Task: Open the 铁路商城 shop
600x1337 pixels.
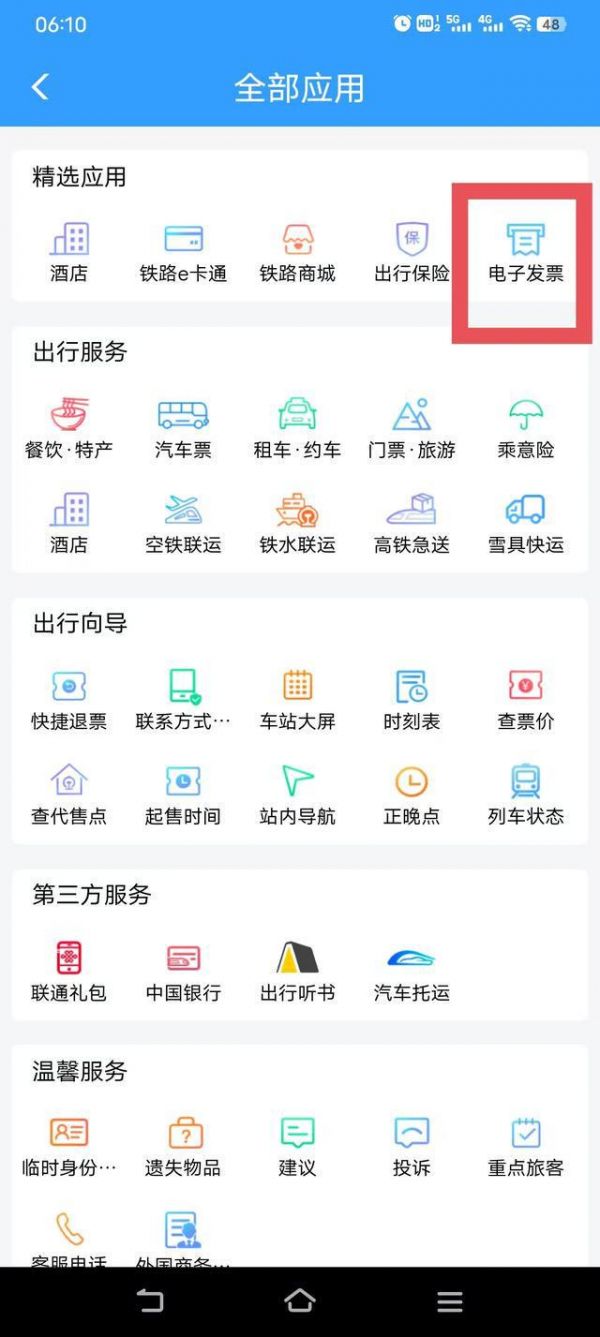Action: pos(297,252)
